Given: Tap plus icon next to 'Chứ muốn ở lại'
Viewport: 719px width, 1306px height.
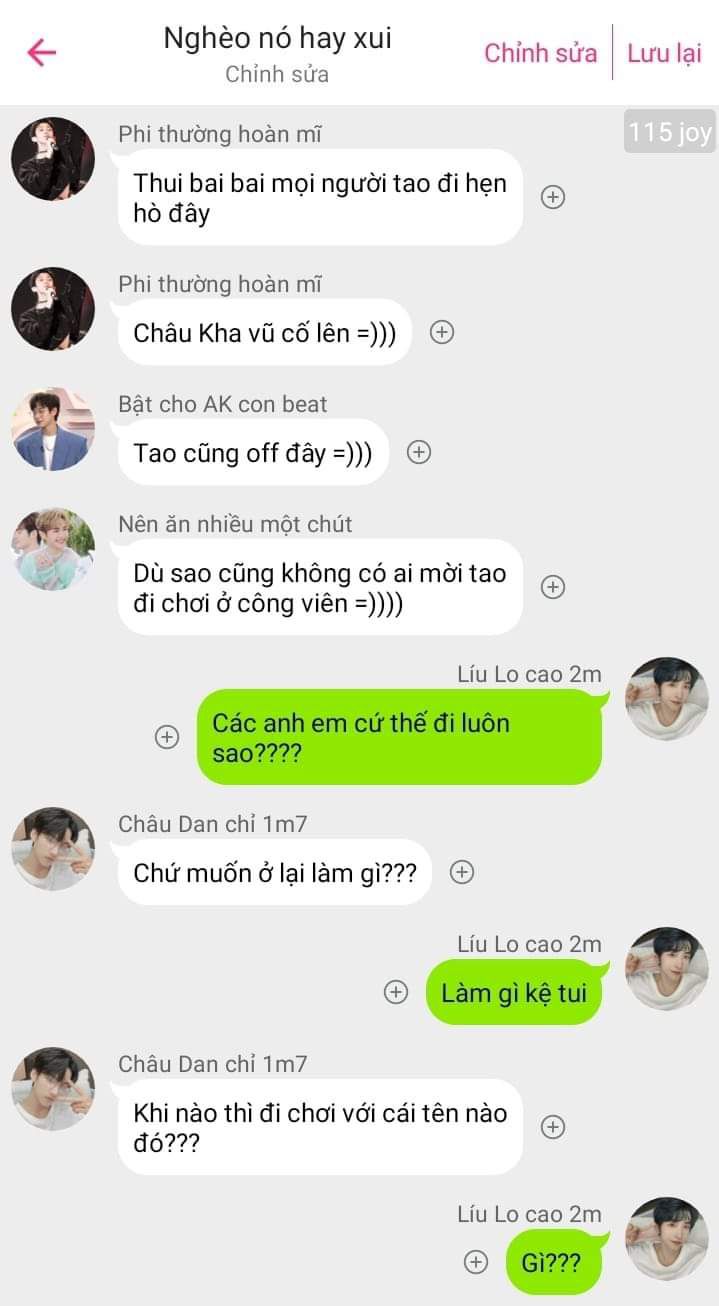Looking at the screenshot, I should point(462,873).
